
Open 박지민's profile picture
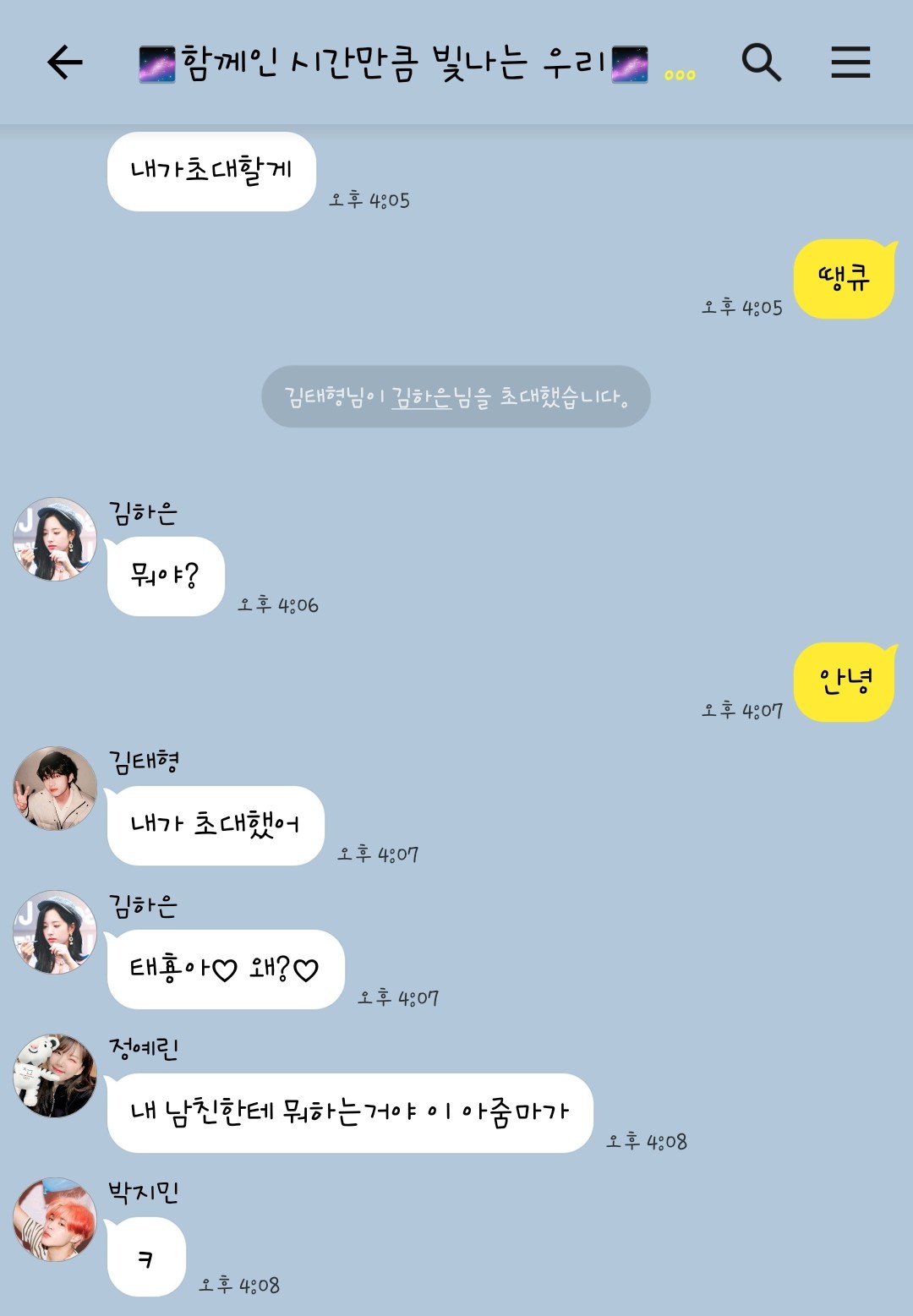(55, 1219)
